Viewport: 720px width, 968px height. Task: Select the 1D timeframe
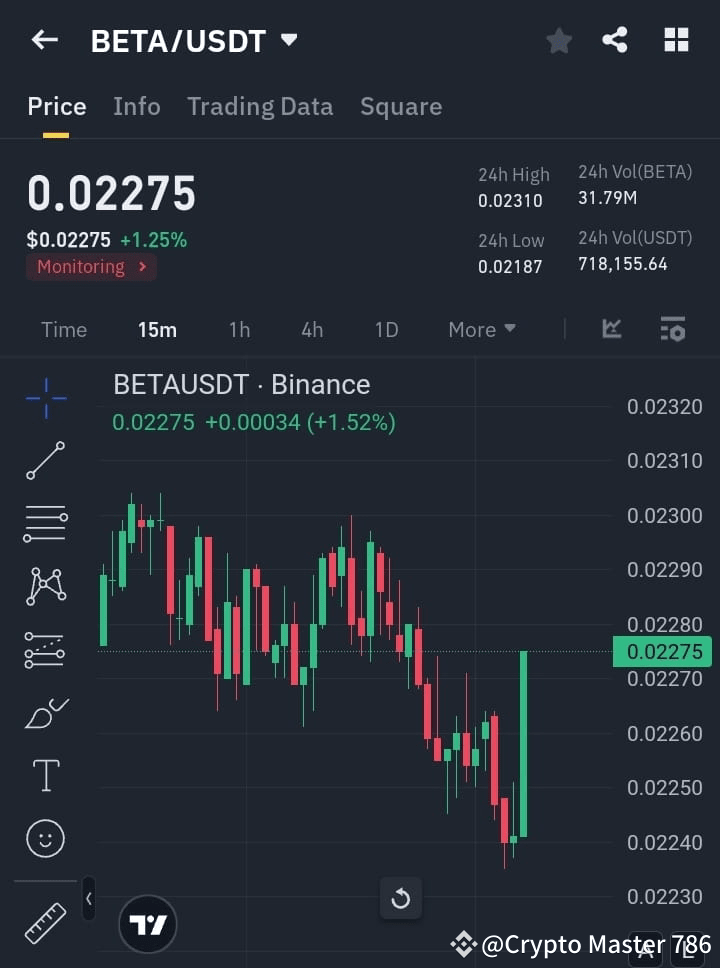386,329
